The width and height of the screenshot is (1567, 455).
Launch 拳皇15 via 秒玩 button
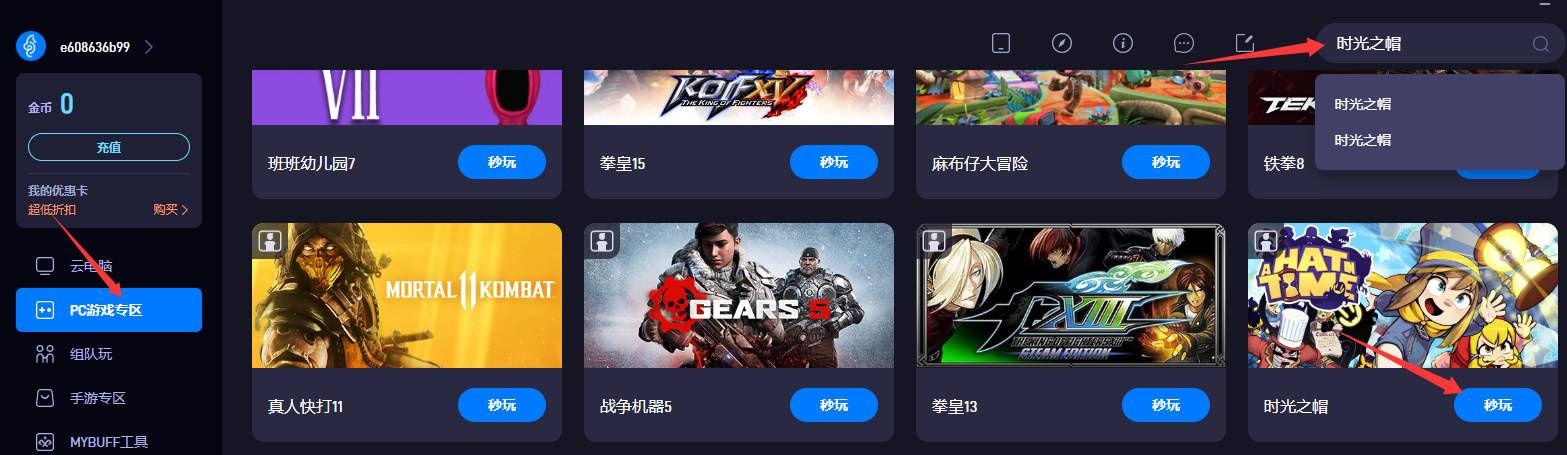click(x=833, y=162)
